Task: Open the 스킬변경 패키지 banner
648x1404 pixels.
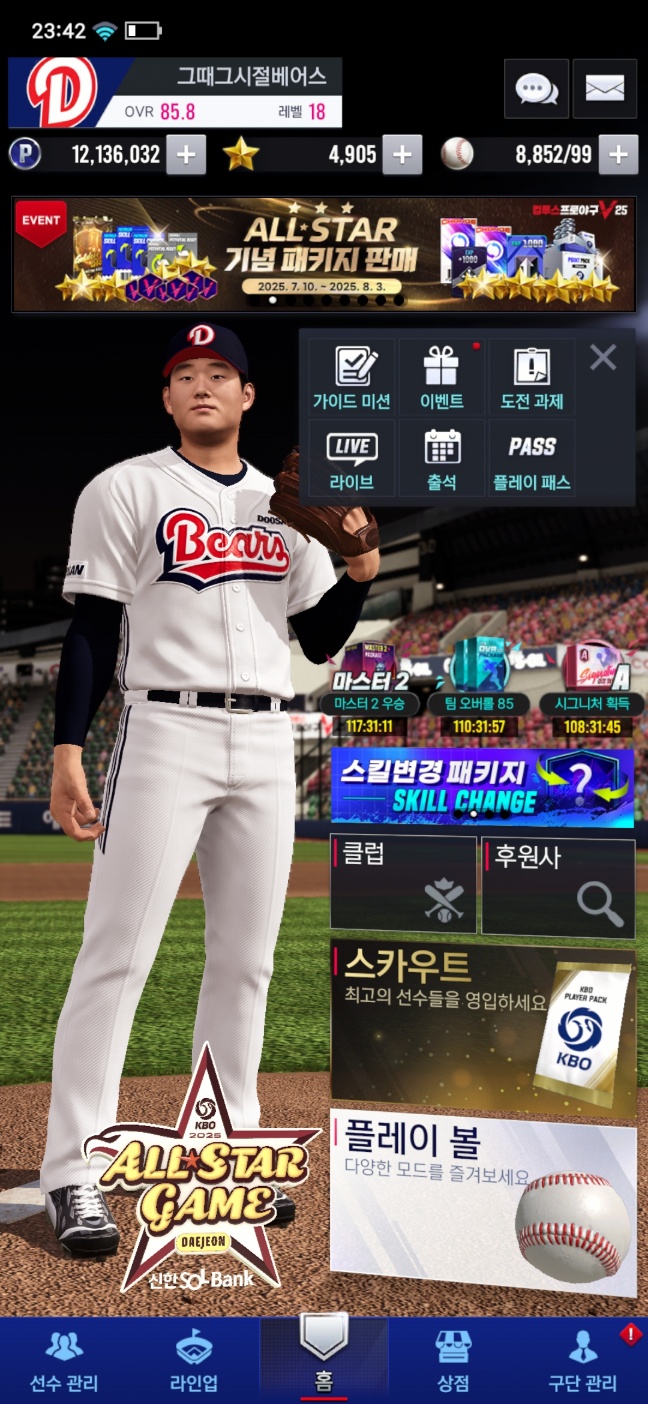Action: tap(482, 787)
